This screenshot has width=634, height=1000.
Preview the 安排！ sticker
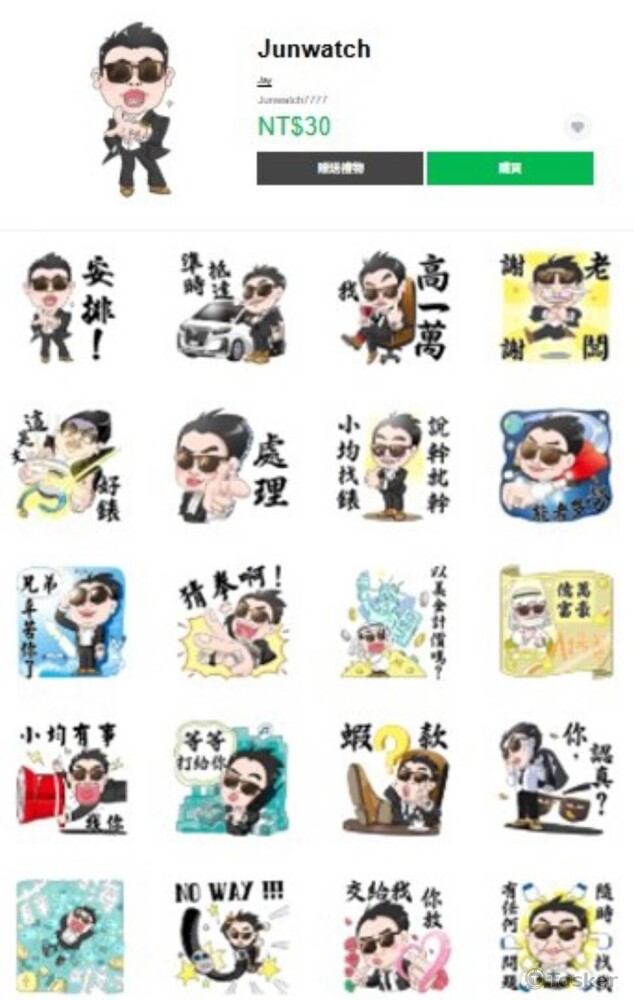point(71,307)
